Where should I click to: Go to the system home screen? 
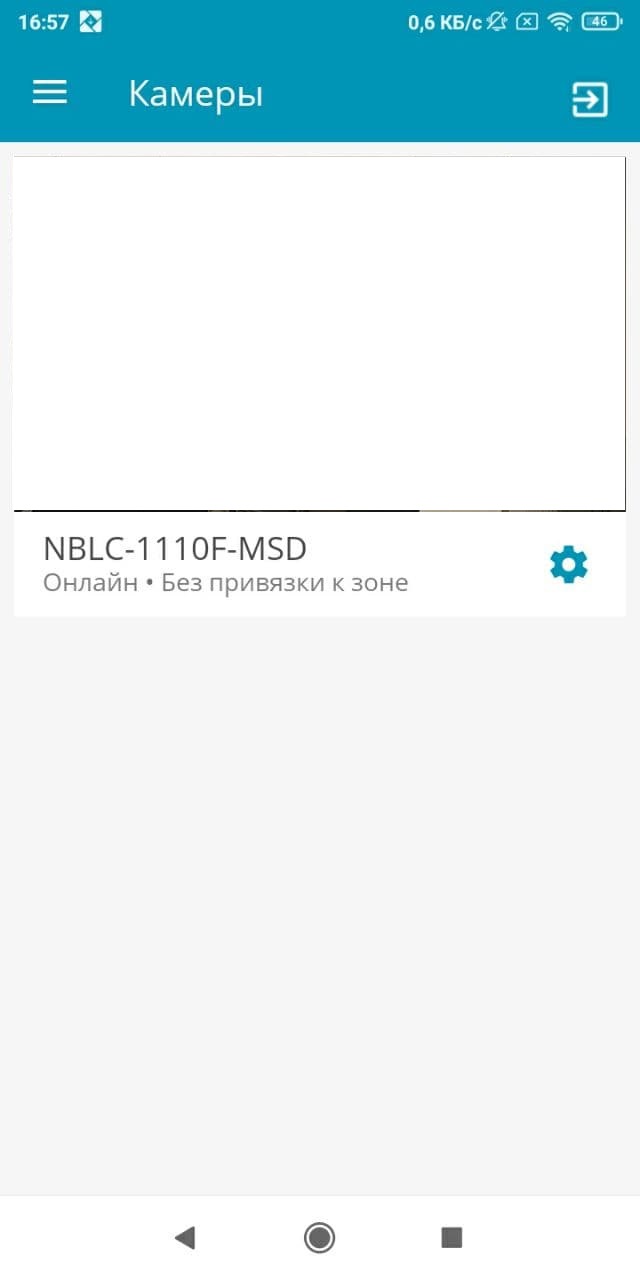click(319, 1238)
